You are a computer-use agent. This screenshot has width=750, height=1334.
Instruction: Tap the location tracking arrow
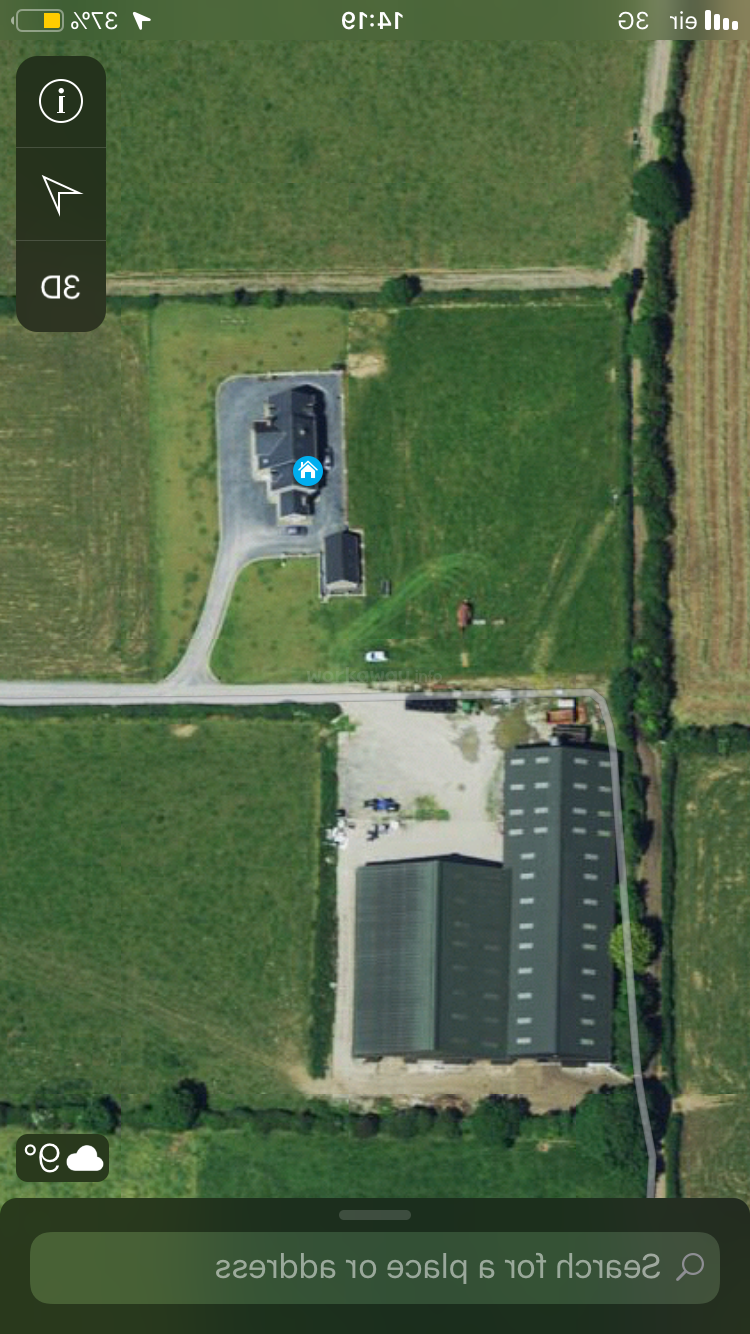click(61, 194)
